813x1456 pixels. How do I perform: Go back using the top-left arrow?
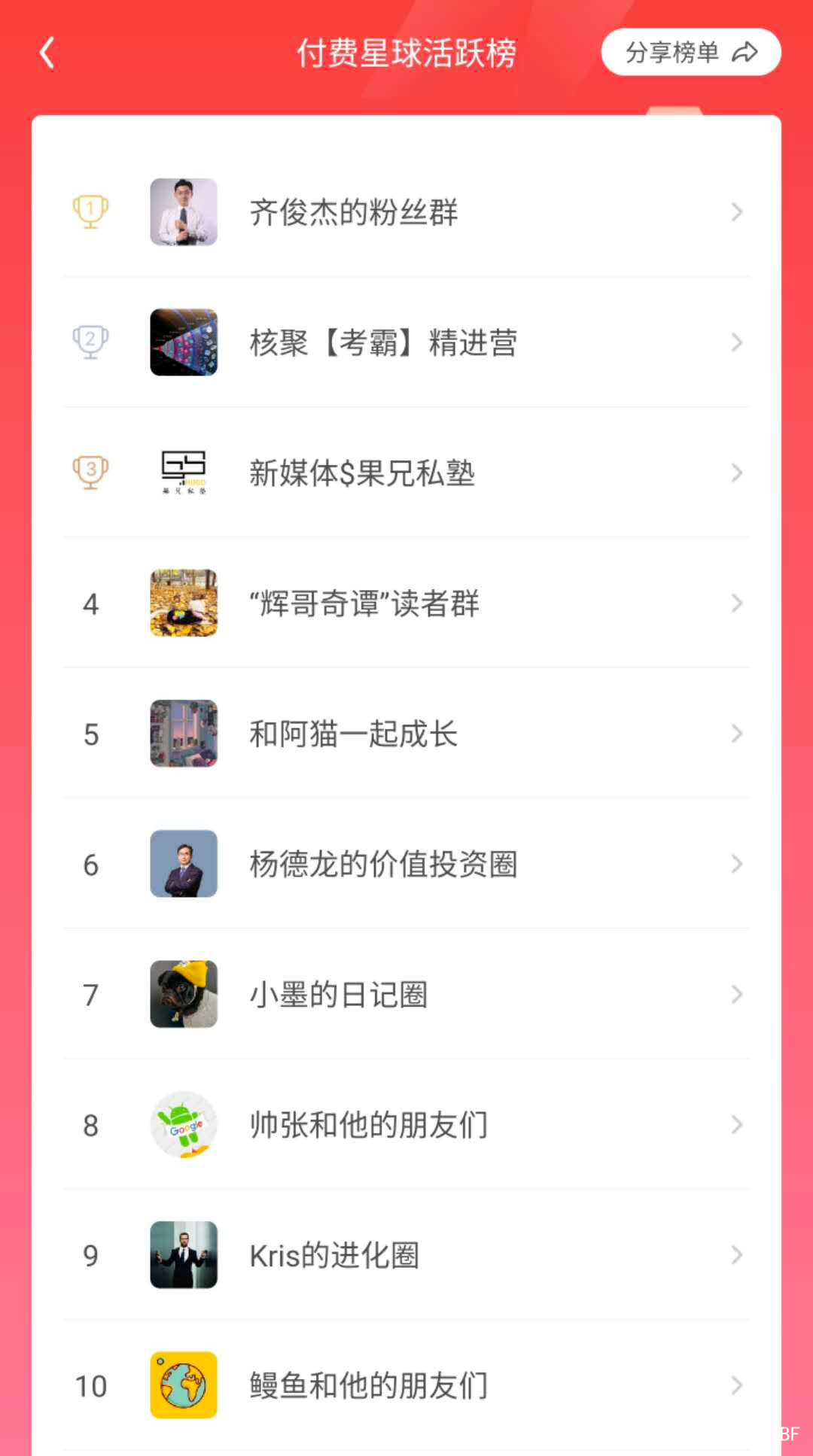tap(47, 53)
